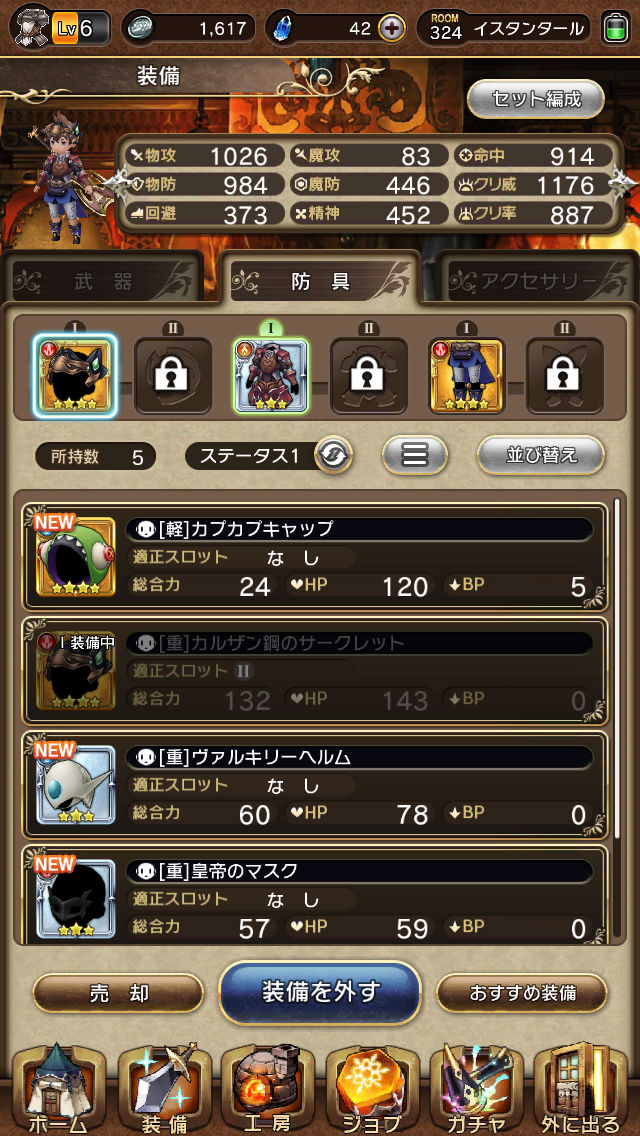Viewport: 640px width, 1136px height.
Task: Tap 装備を外す to unequip the item
Action: click(x=320, y=992)
